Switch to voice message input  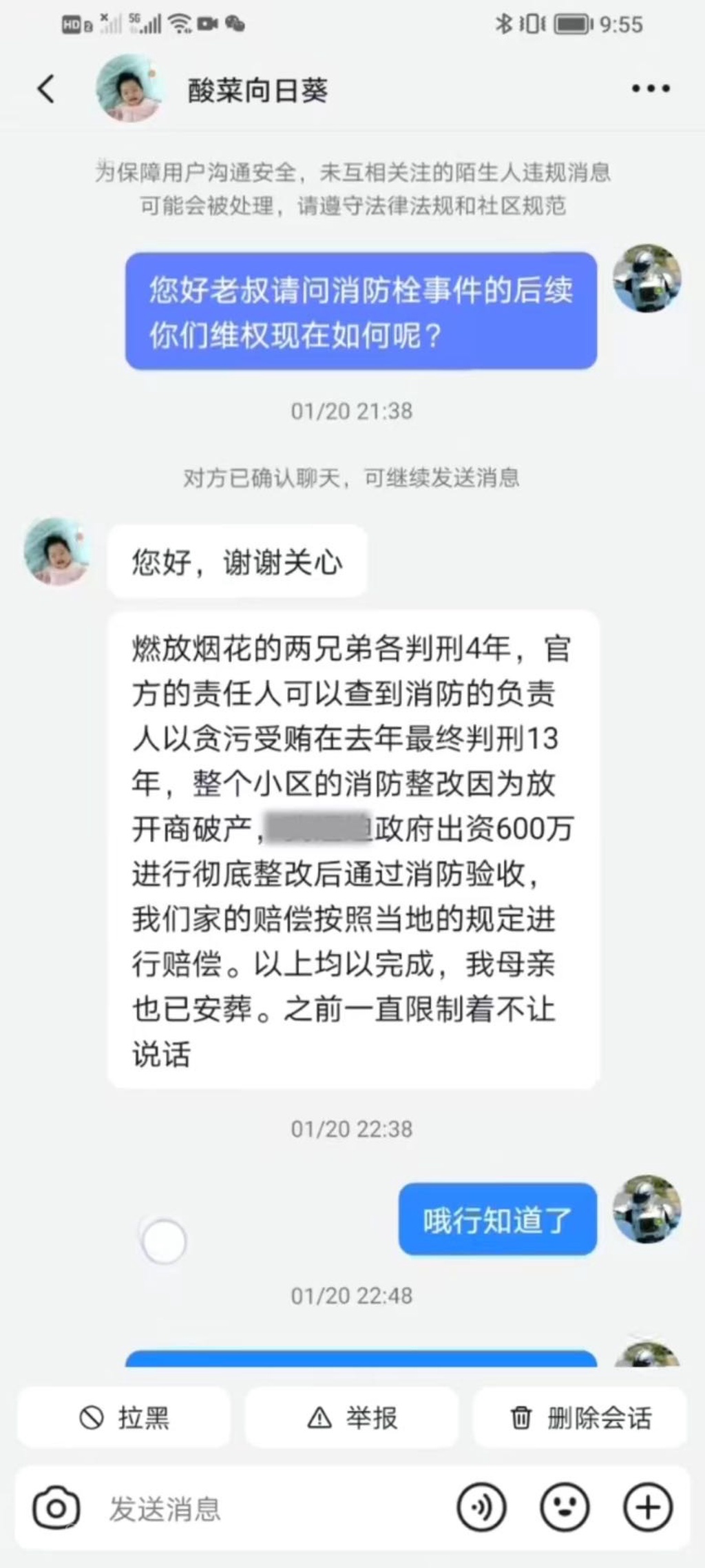click(481, 1508)
